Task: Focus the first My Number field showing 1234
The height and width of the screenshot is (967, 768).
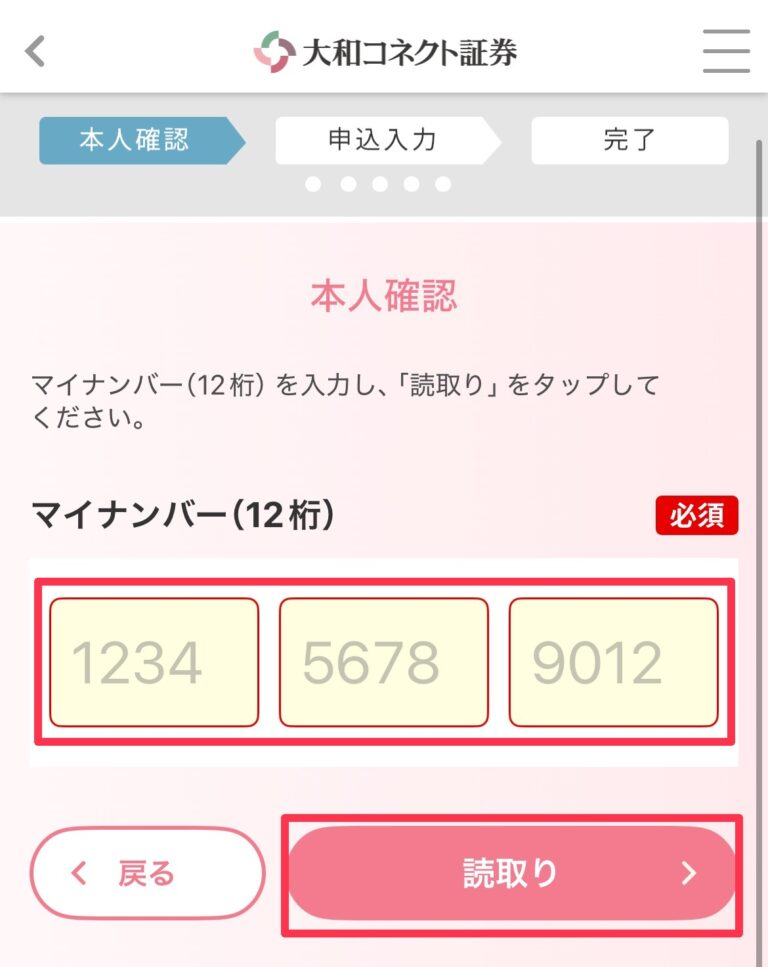Action: point(154,662)
